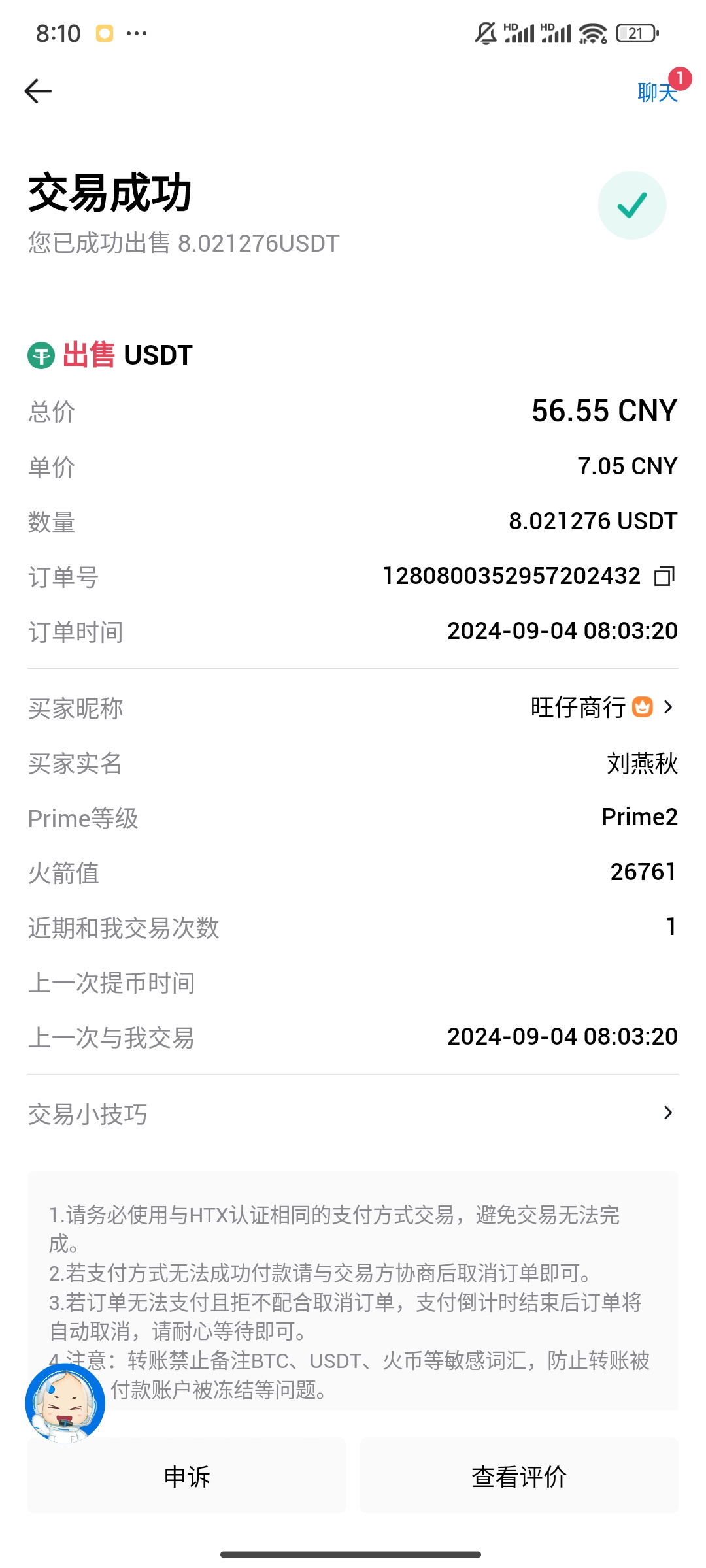Copy the order number via copy icon
Image resolution: width=706 pixels, height=1568 pixels.
coord(663,577)
